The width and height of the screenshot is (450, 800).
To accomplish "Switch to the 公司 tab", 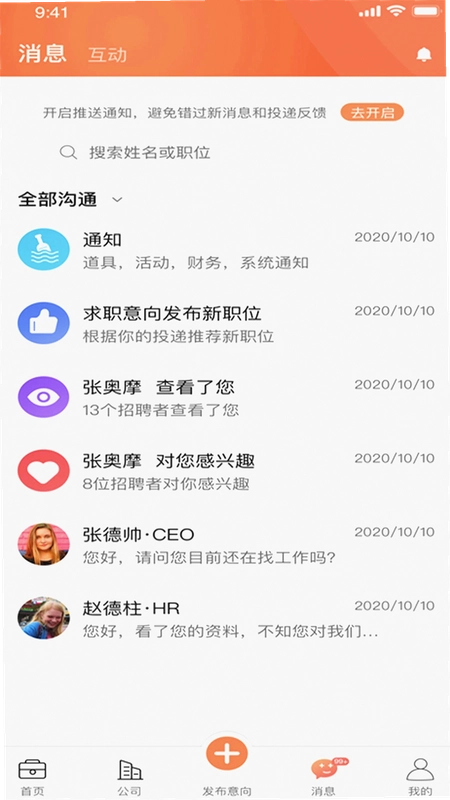I will (130, 777).
